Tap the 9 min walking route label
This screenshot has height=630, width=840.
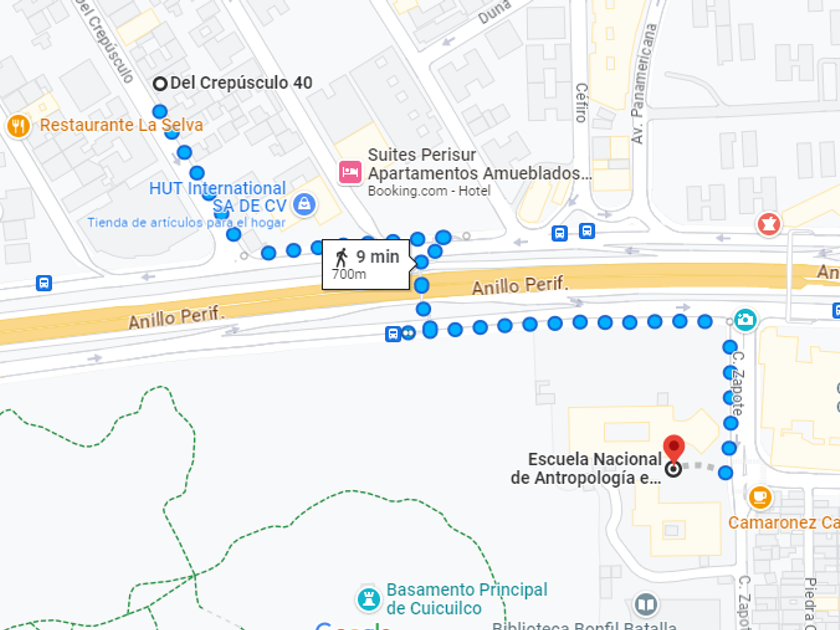pos(366,264)
